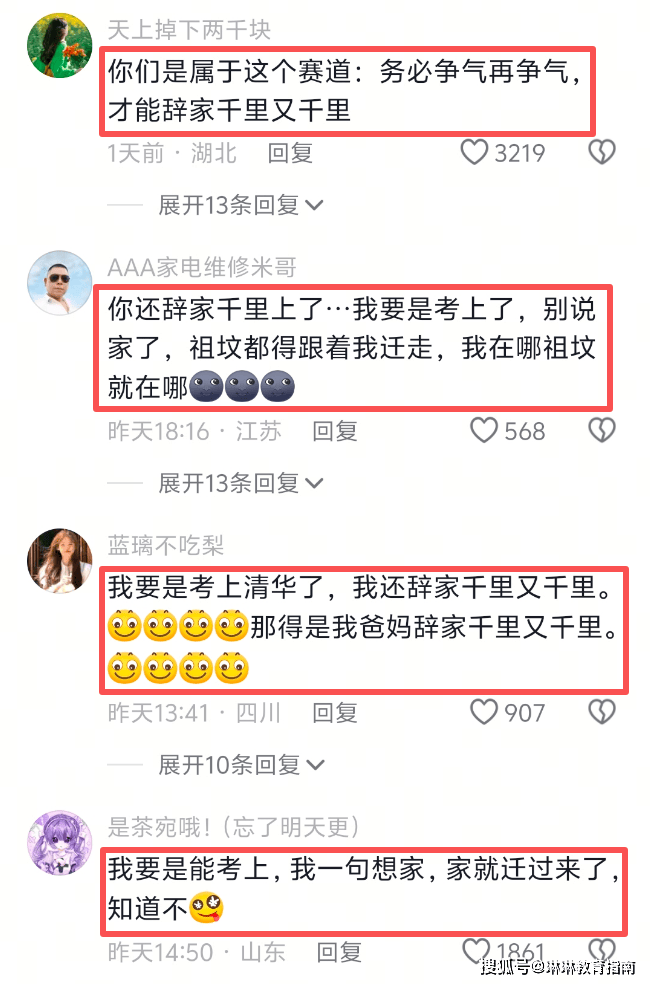Like the comment by 天上掉下两千块
This screenshot has height=984, width=650.
click(475, 152)
